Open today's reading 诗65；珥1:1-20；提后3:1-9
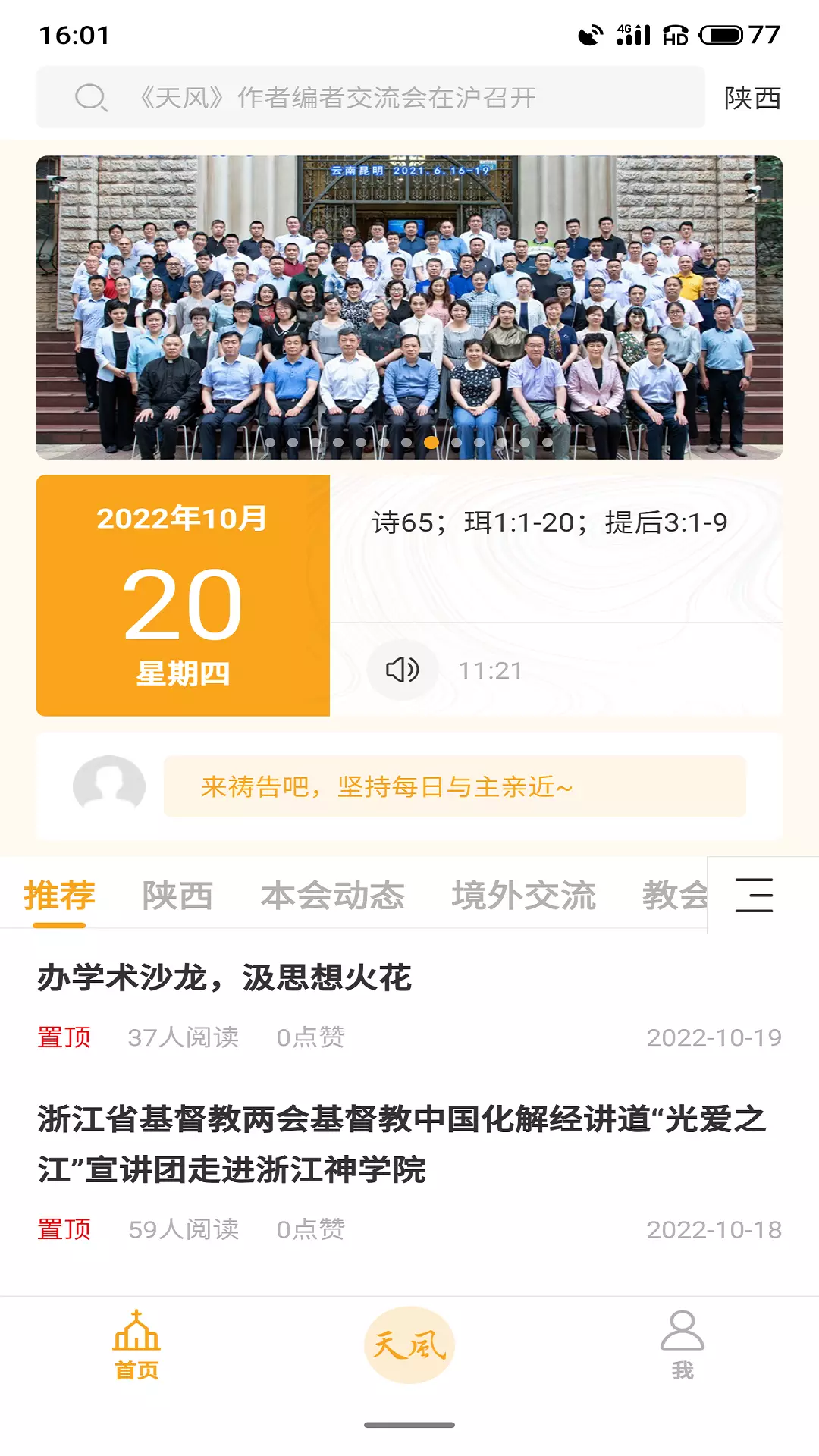The height and width of the screenshot is (1456, 819). pos(550,522)
